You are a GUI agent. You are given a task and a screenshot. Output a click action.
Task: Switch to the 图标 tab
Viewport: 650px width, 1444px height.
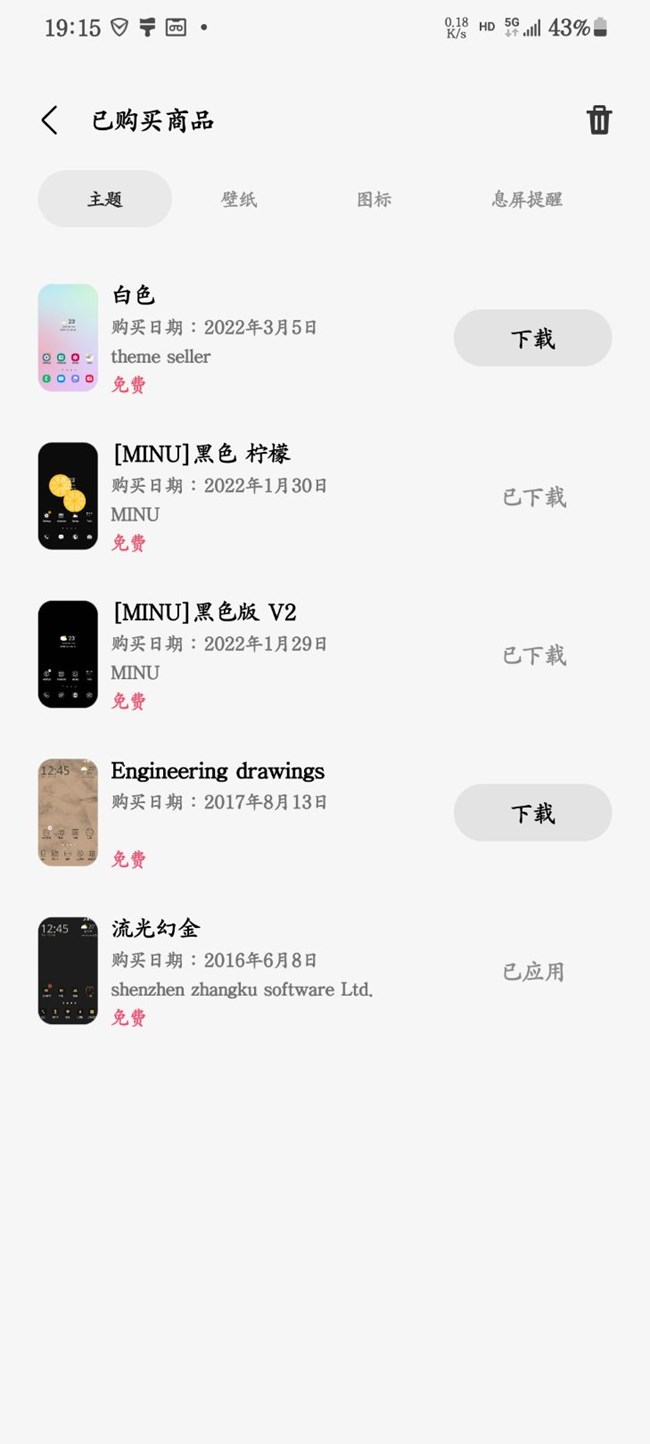(374, 199)
